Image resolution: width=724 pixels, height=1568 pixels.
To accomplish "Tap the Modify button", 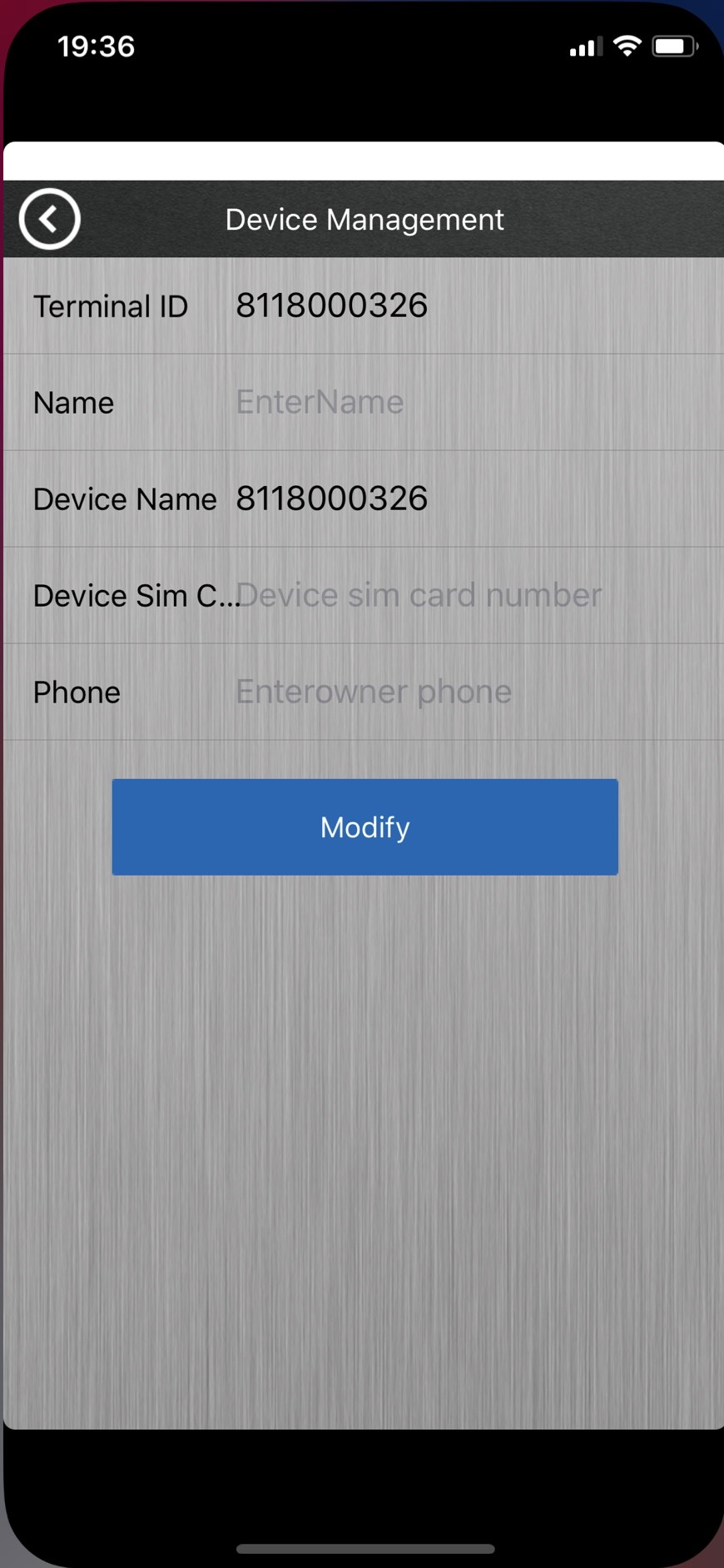I will pos(364,826).
